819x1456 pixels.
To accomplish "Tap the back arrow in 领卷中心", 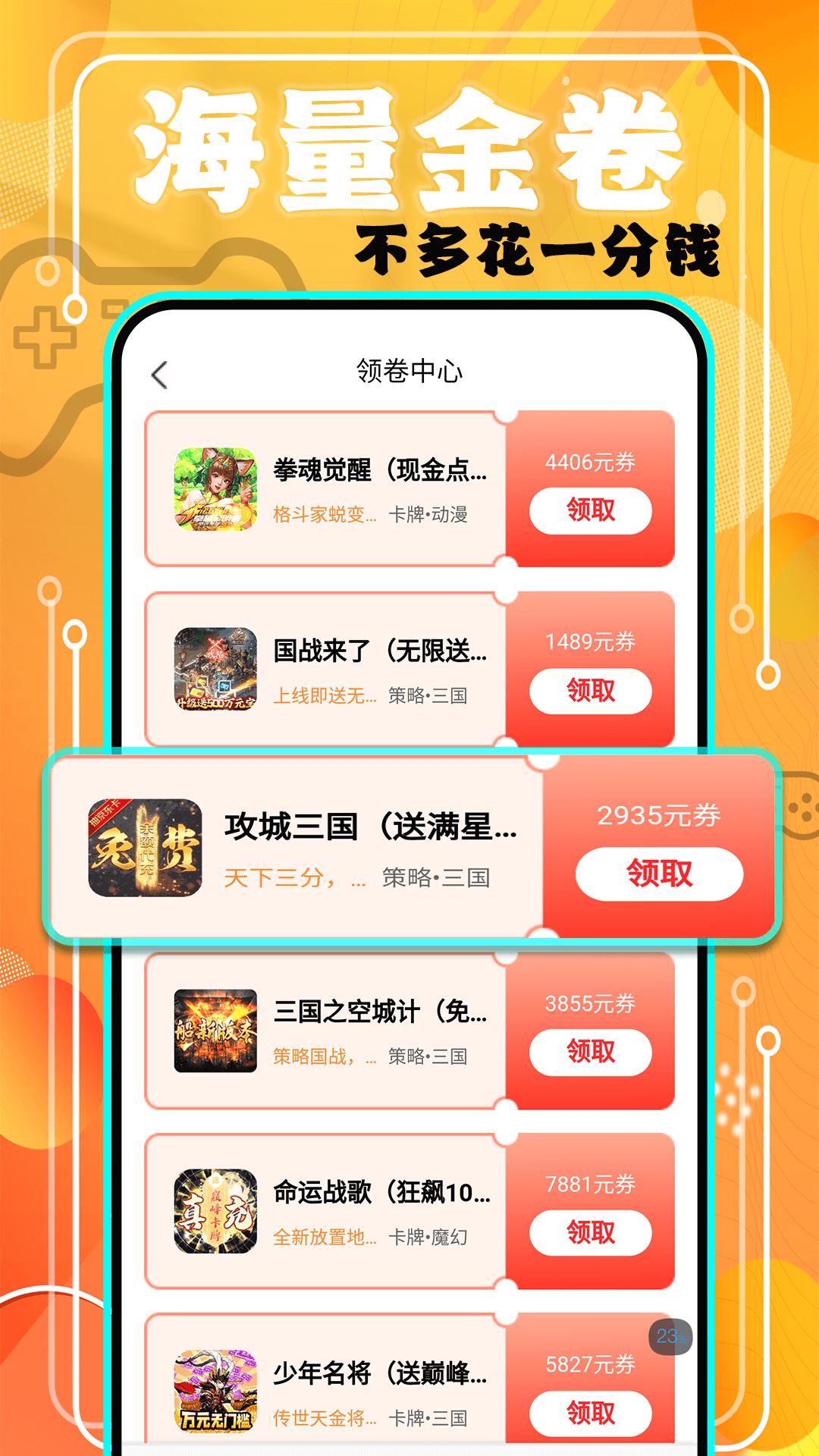I will click(160, 372).
